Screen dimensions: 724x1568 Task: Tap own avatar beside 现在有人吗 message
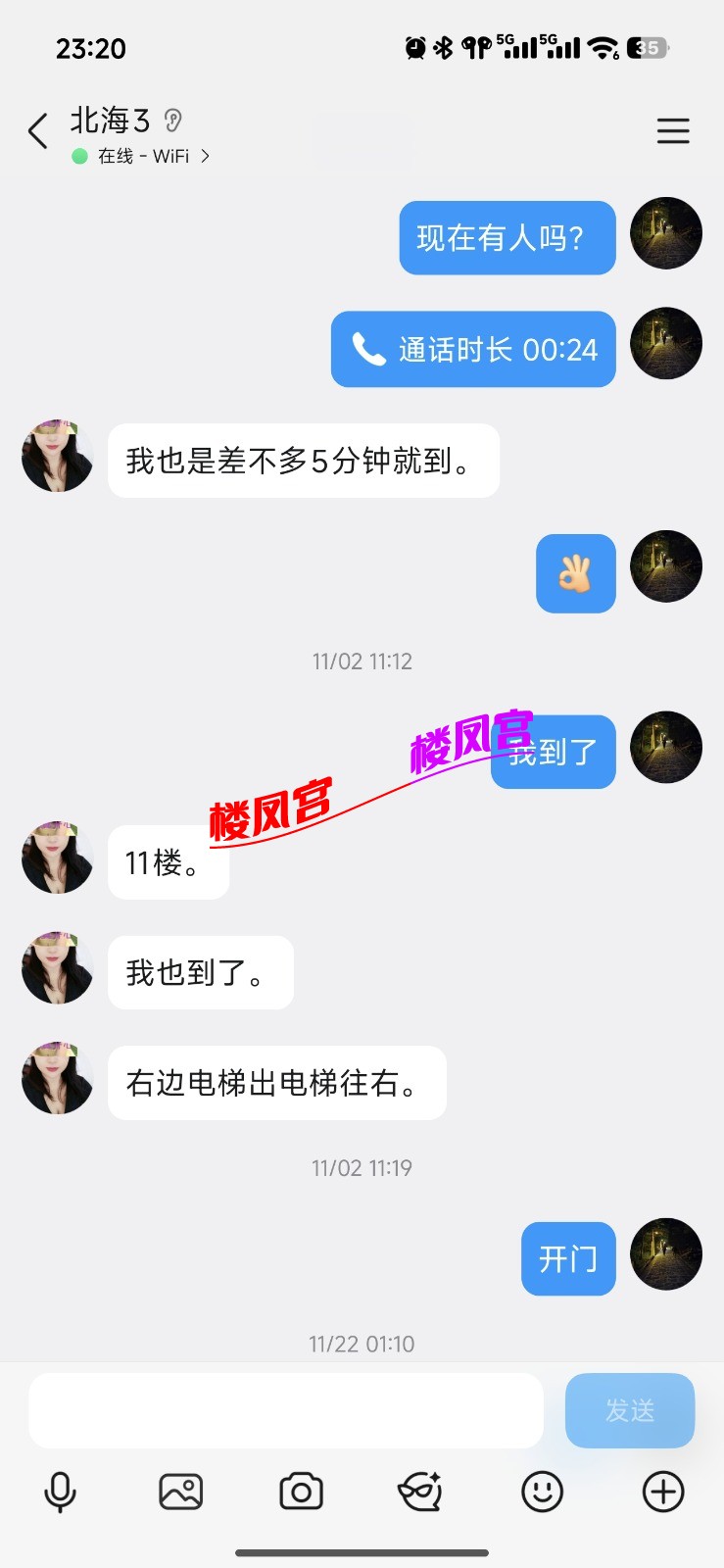666,233
